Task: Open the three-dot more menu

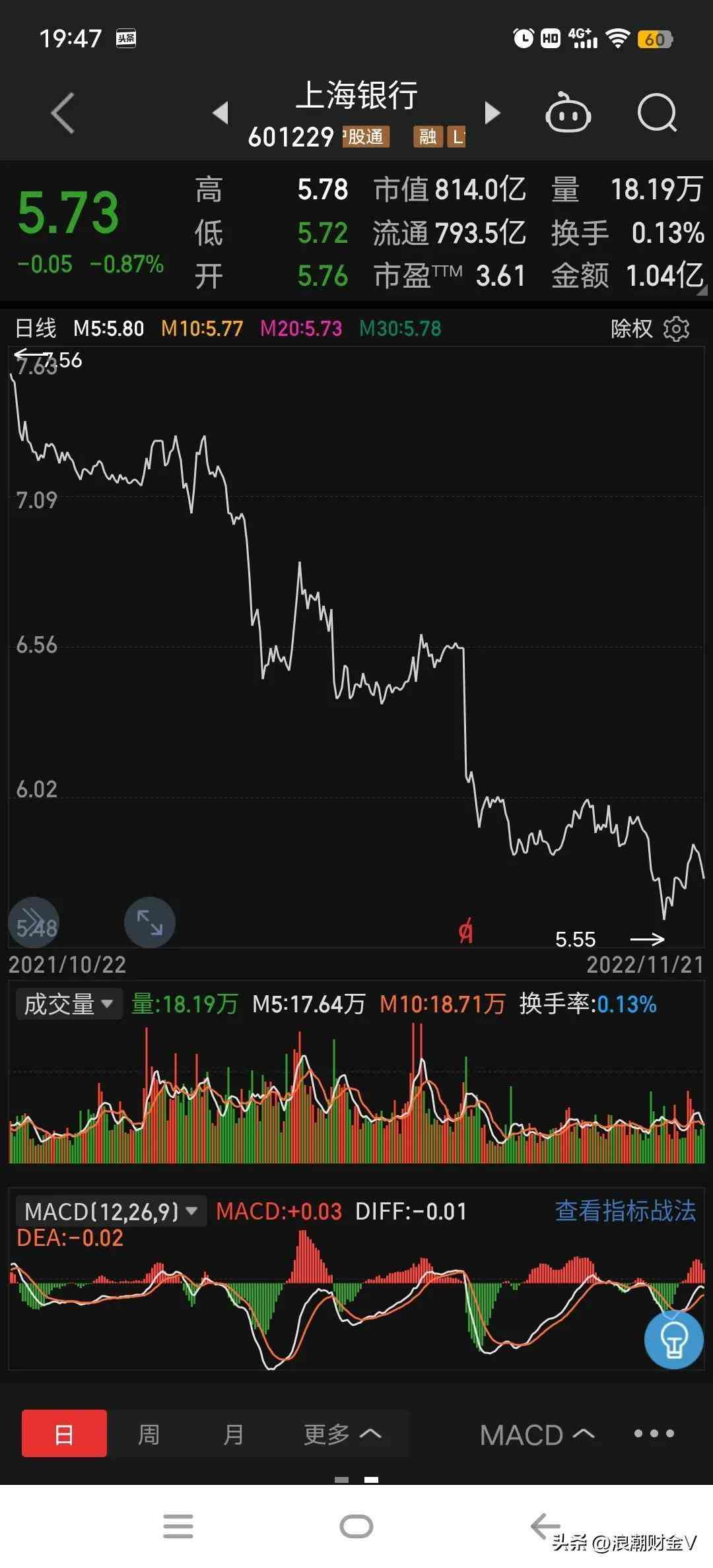Action: pyautogui.click(x=654, y=1433)
